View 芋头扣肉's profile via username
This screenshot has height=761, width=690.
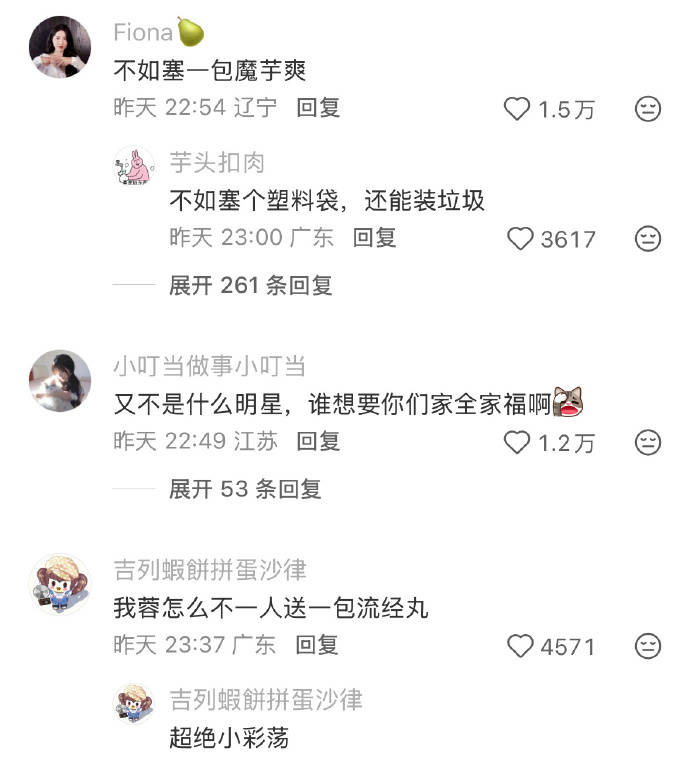point(217,163)
